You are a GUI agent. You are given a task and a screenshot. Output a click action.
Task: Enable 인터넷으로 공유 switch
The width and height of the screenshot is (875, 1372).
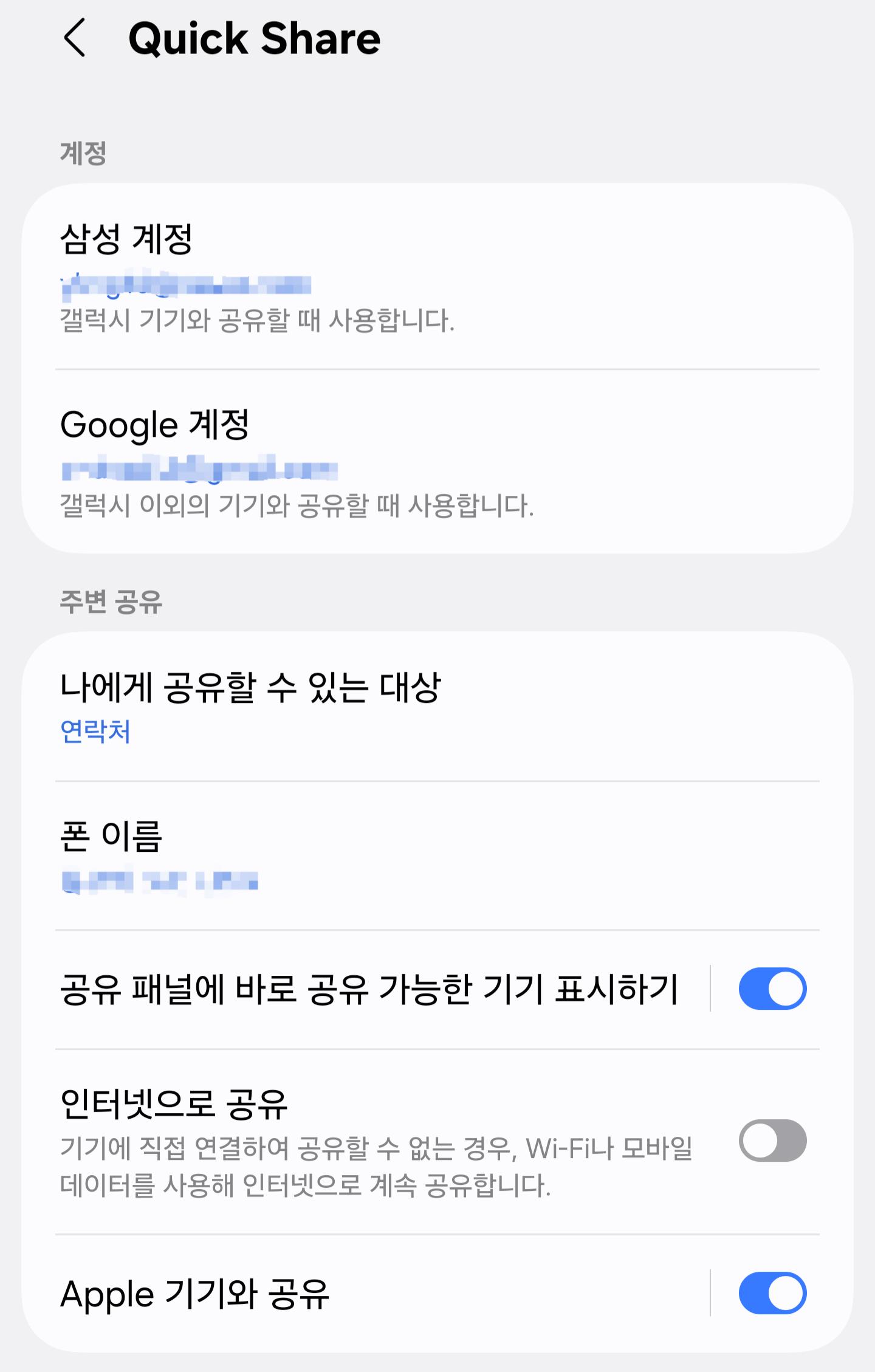pos(772,1140)
